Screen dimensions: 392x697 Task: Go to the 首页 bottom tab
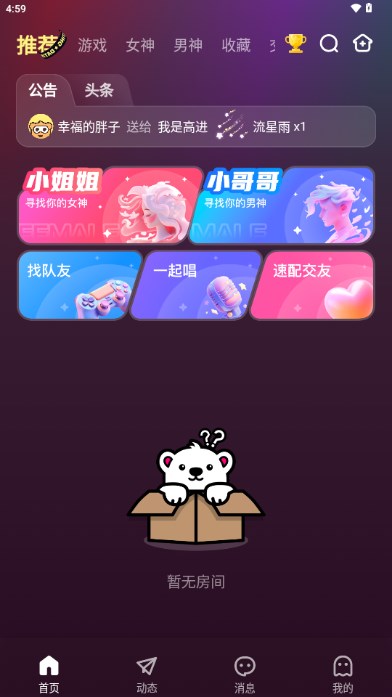tap(49, 675)
